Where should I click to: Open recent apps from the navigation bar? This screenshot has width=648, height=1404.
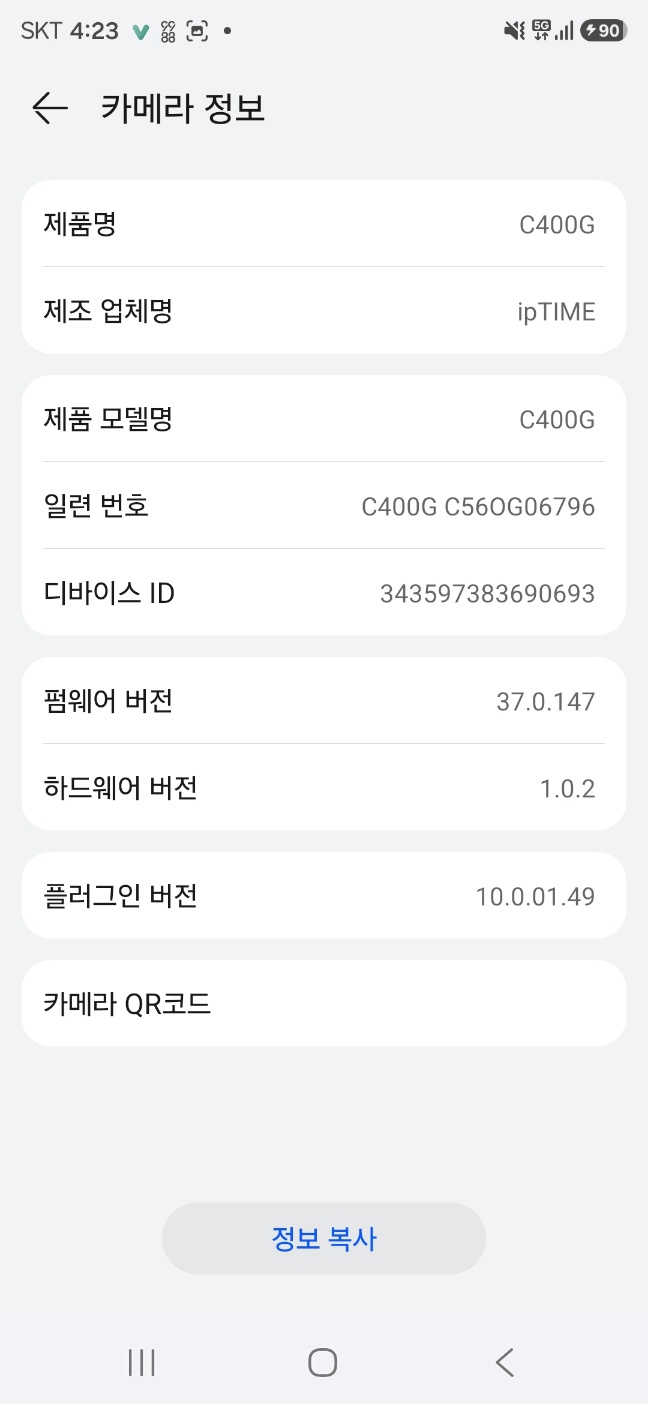[142, 1362]
